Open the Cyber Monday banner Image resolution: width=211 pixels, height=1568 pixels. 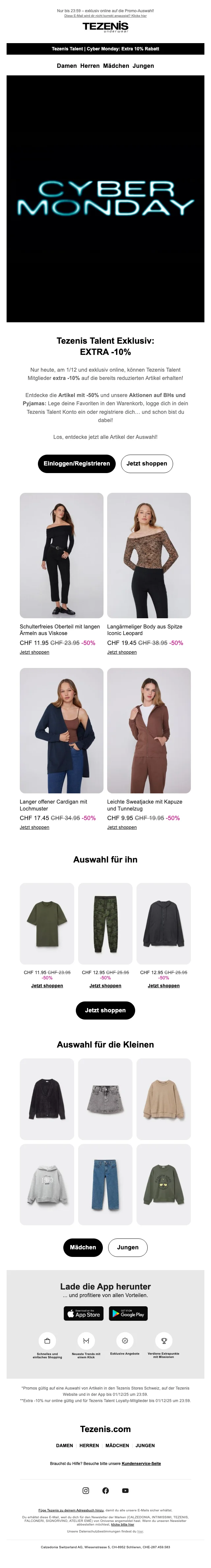(x=105, y=199)
